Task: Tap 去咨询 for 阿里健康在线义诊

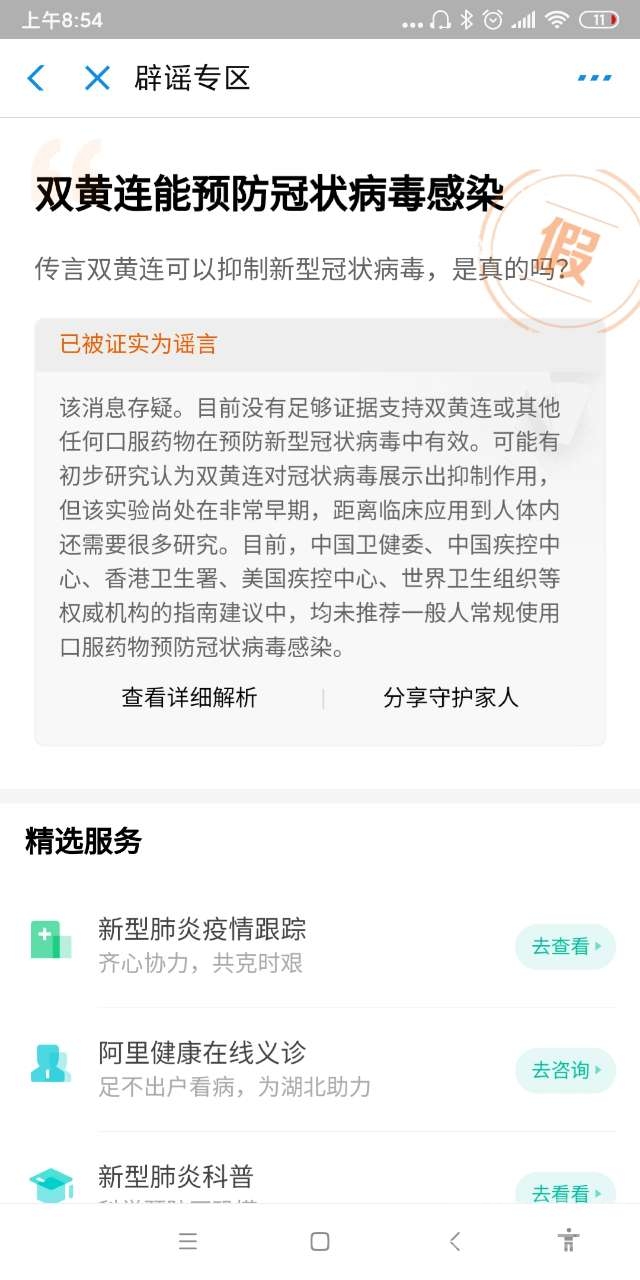Action: (565, 1070)
